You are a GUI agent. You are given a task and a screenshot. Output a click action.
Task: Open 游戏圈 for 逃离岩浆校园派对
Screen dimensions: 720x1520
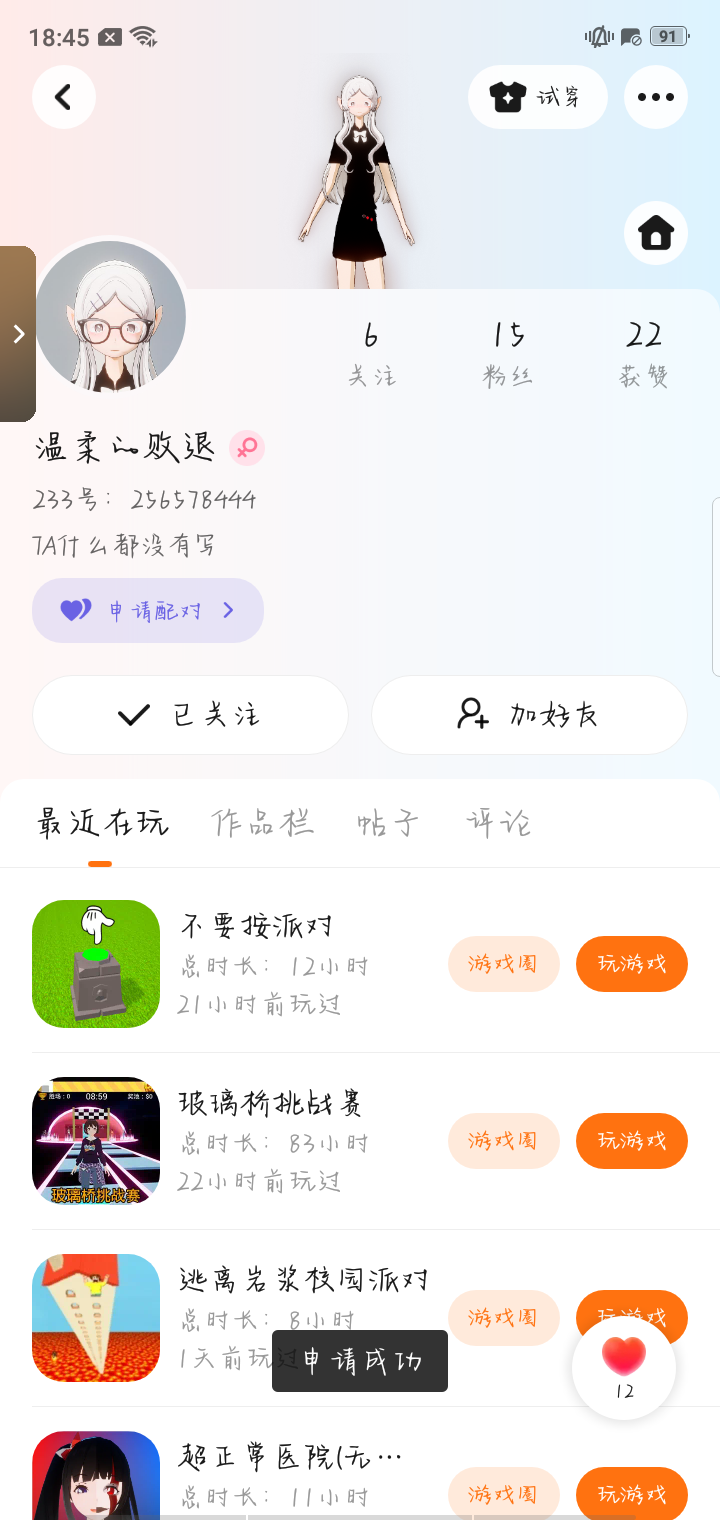(x=503, y=1317)
